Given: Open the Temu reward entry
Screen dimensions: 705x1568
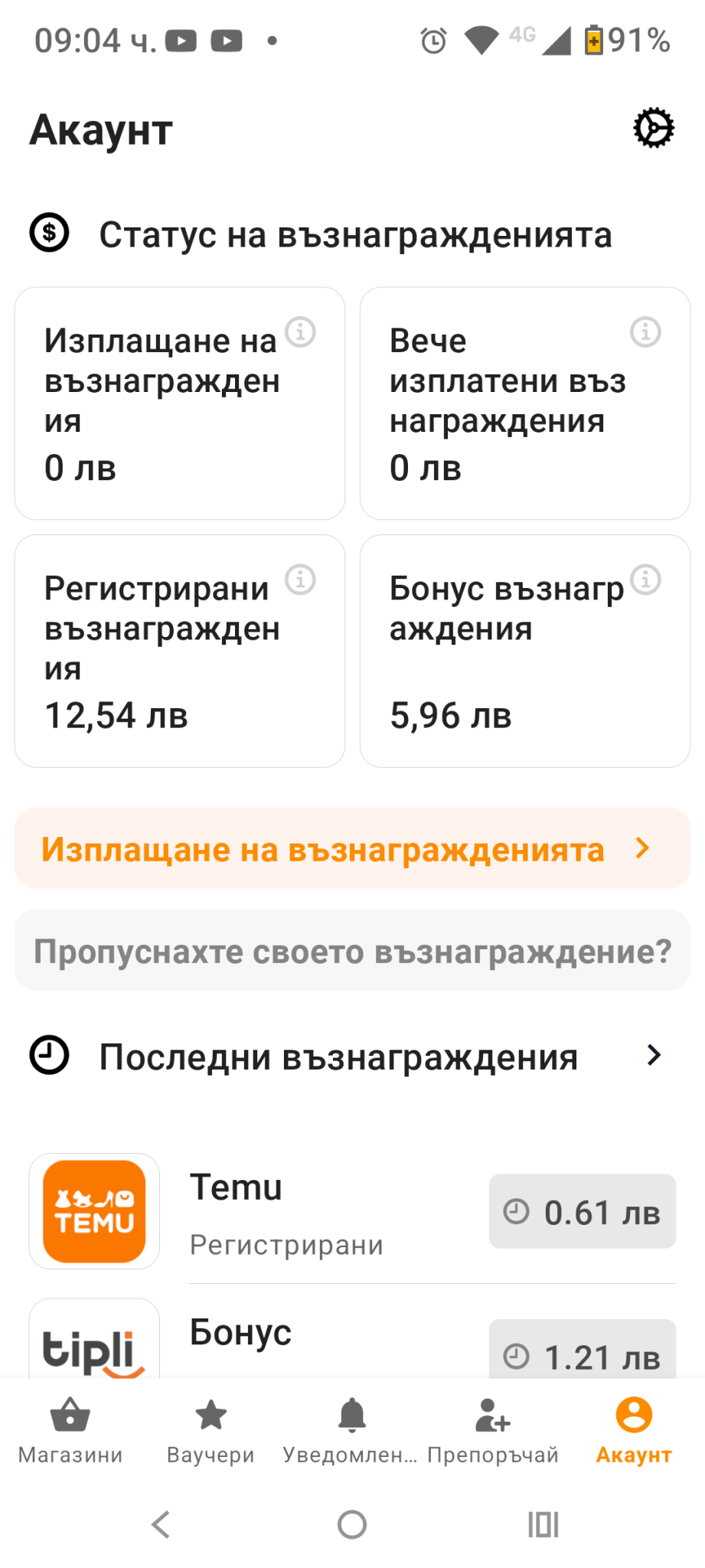Looking at the screenshot, I should [x=352, y=1211].
